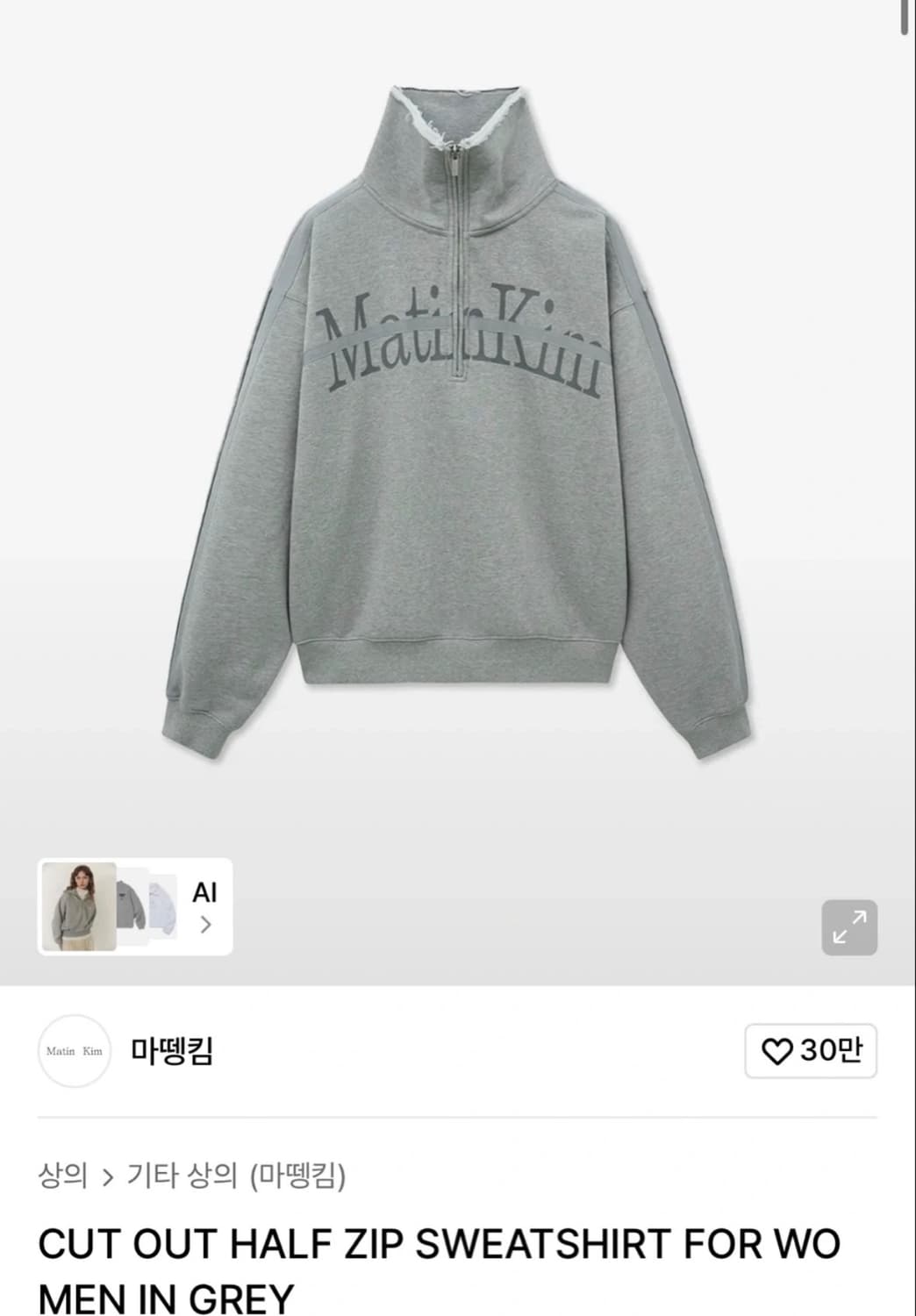Screen dimensions: 916x1316
Task: Expand the AI similar items with right chevron
Action: coord(205,925)
